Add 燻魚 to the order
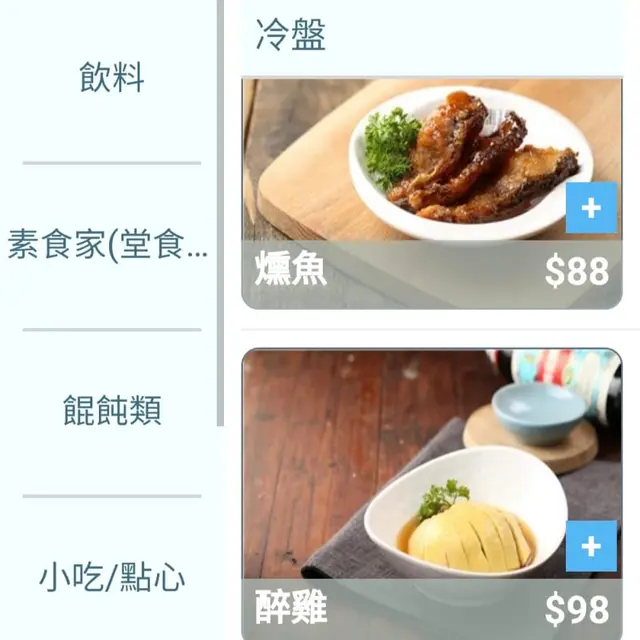Screen dimensions: 640x640 click(x=591, y=208)
